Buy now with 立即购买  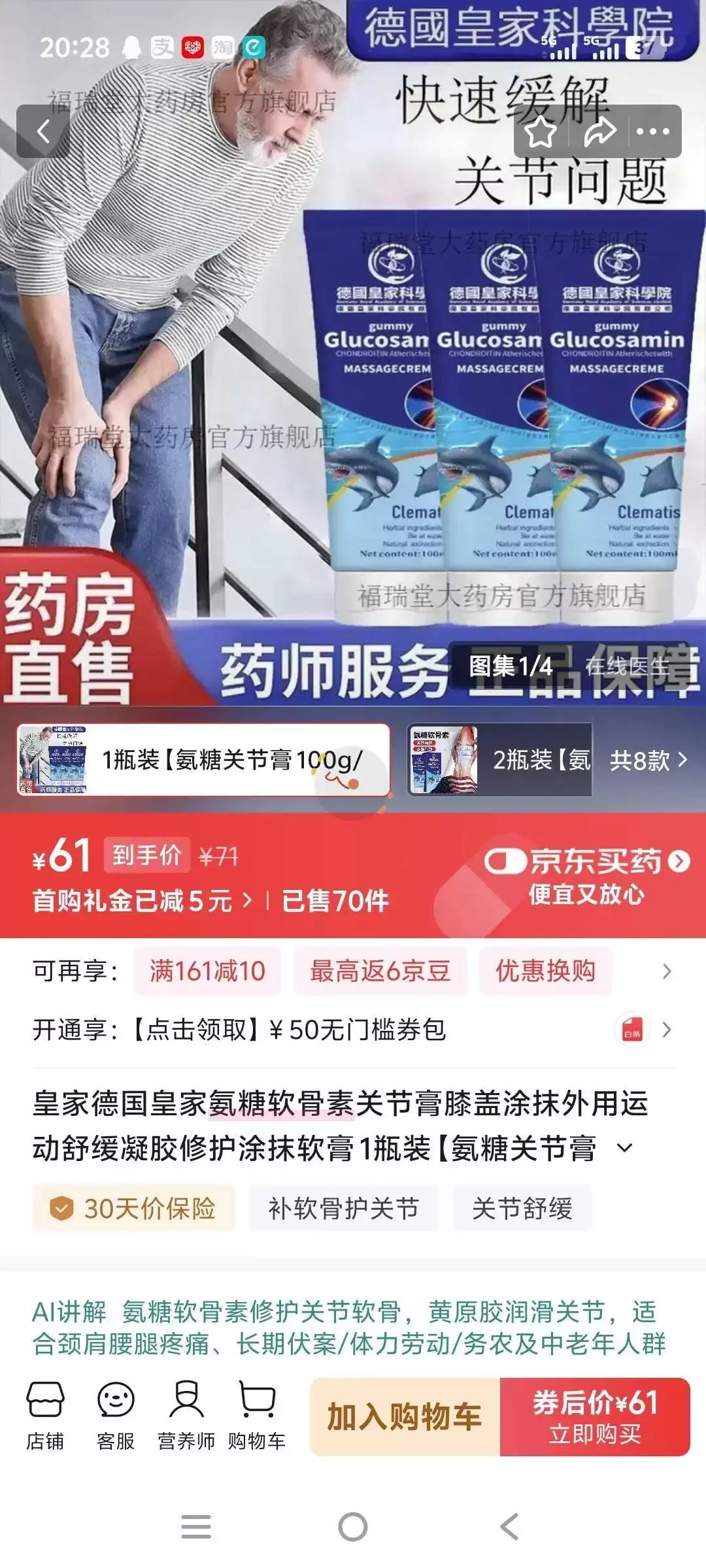(595, 1417)
